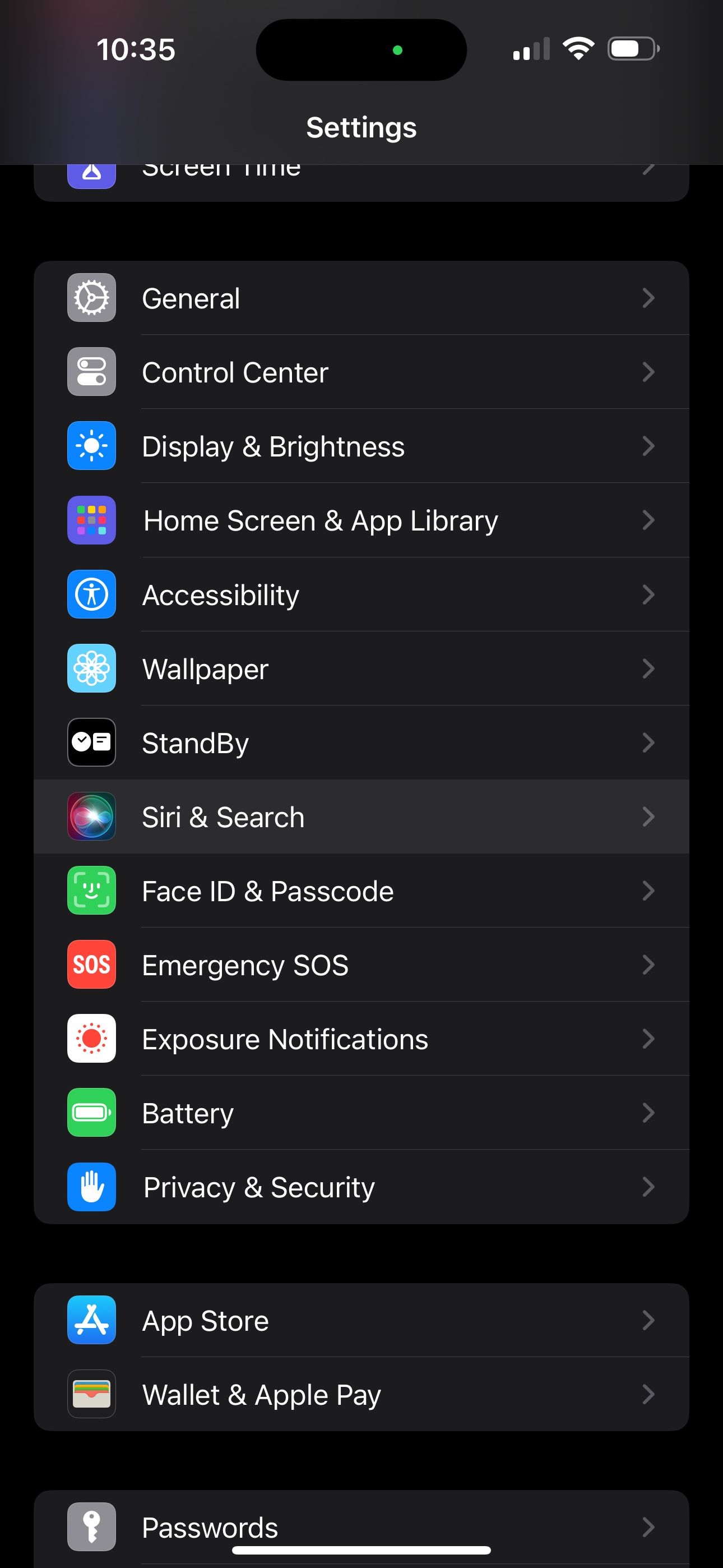The image size is (723, 1568).
Task: Open the Accessibility figure icon
Action: [91, 594]
